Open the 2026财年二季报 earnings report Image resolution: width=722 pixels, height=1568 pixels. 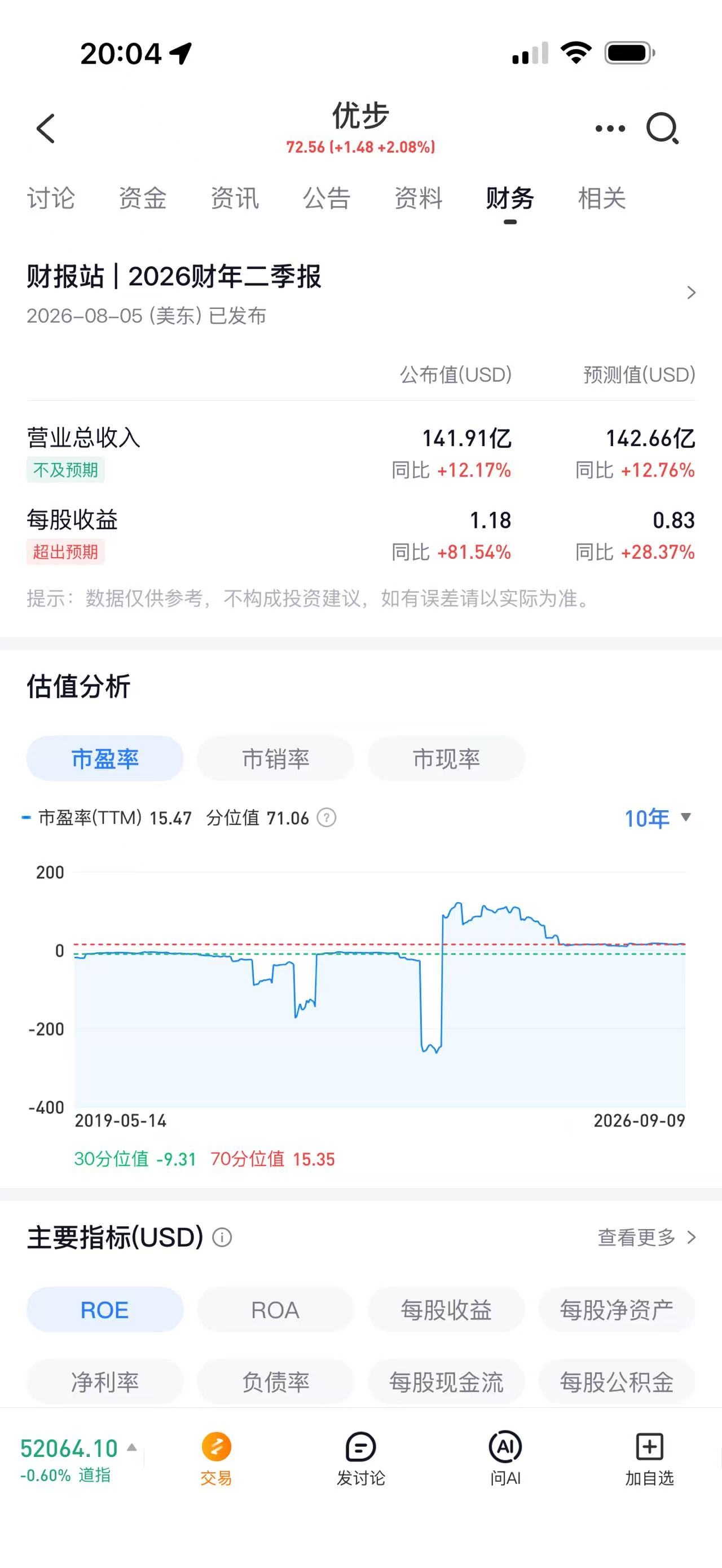pyautogui.click(x=361, y=293)
